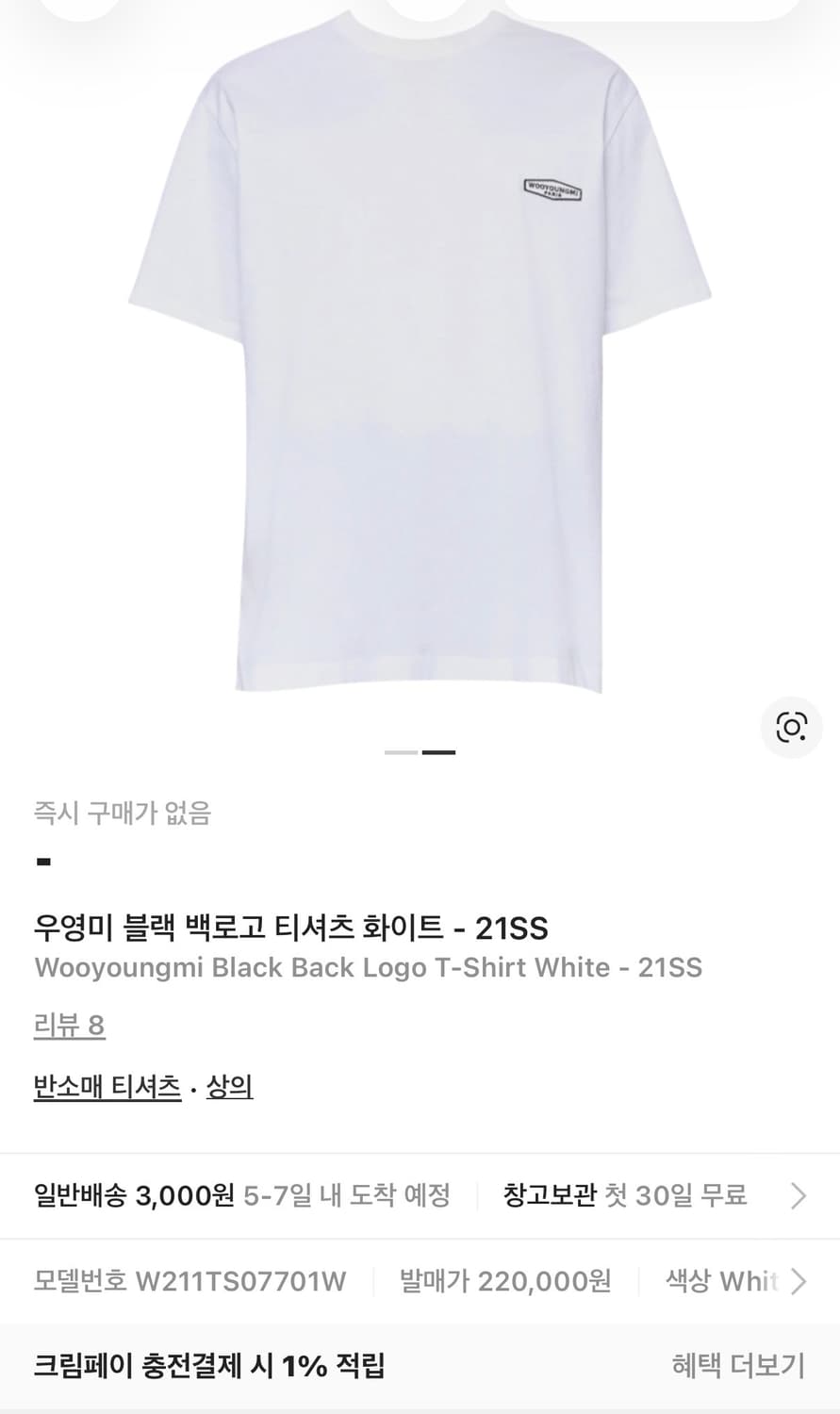Viewport: 840px width, 1414px height.
Task: Tap the image lens search icon
Action: coord(792,728)
